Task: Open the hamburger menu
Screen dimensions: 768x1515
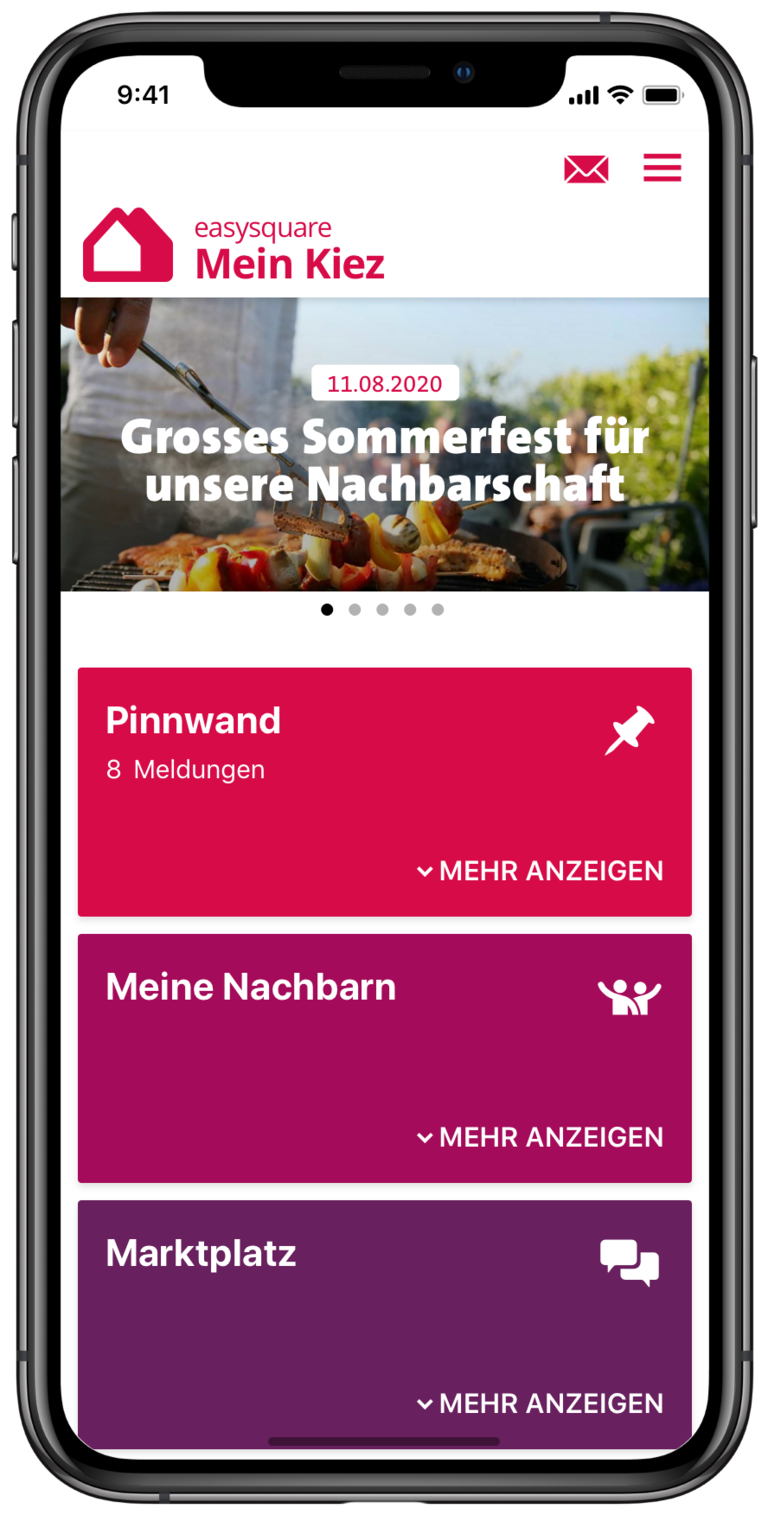Action: [662, 168]
